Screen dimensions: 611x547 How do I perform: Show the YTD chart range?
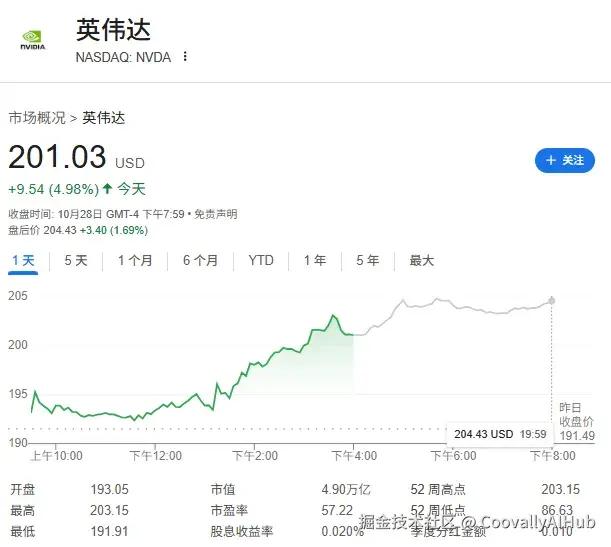pyautogui.click(x=261, y=260)
